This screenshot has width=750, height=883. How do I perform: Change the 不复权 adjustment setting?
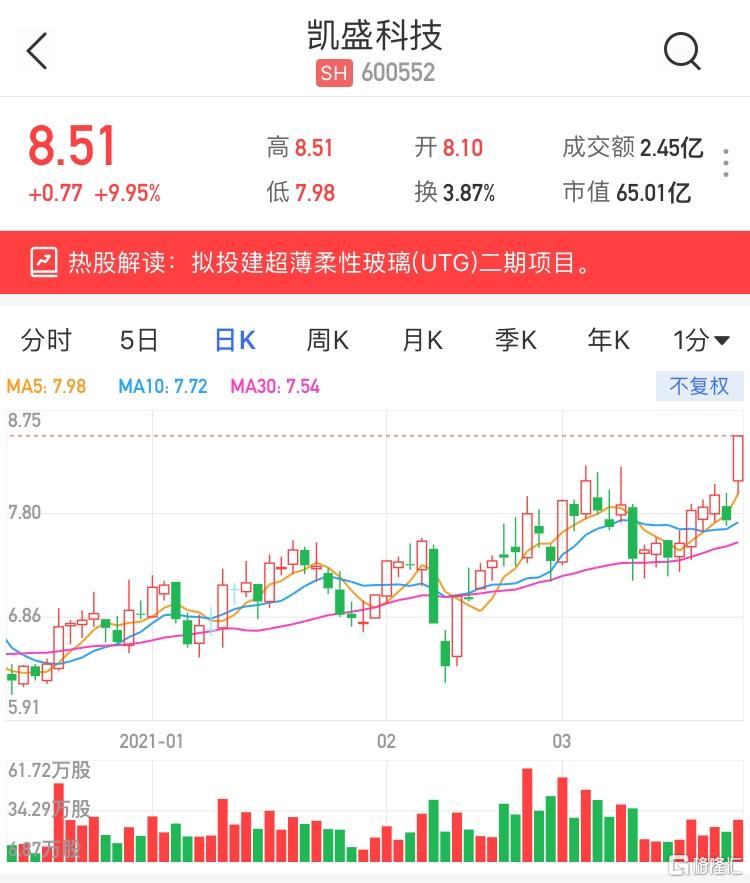click(699, 386)
